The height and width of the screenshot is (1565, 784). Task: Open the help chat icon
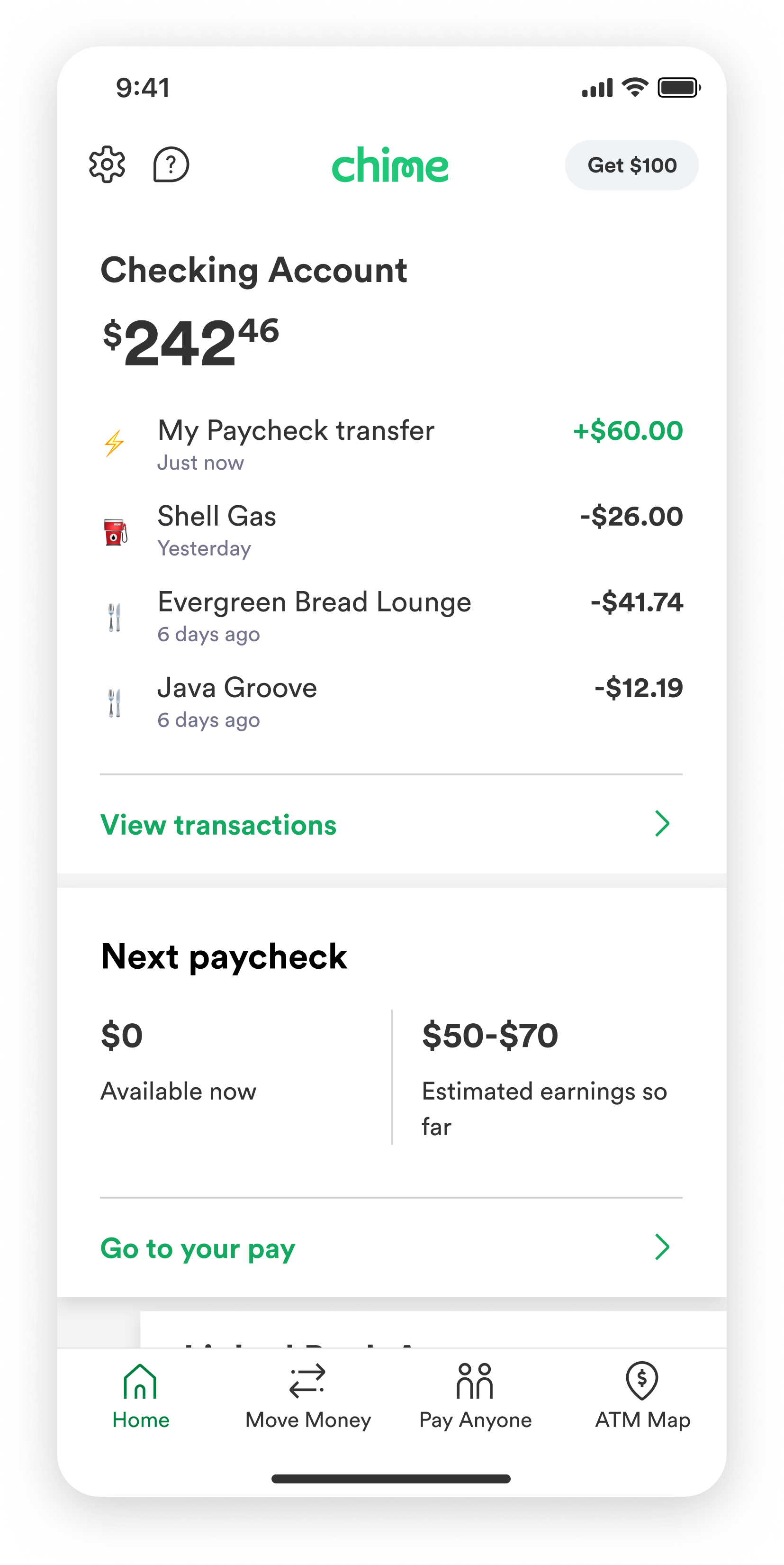[x=171, y=164]
